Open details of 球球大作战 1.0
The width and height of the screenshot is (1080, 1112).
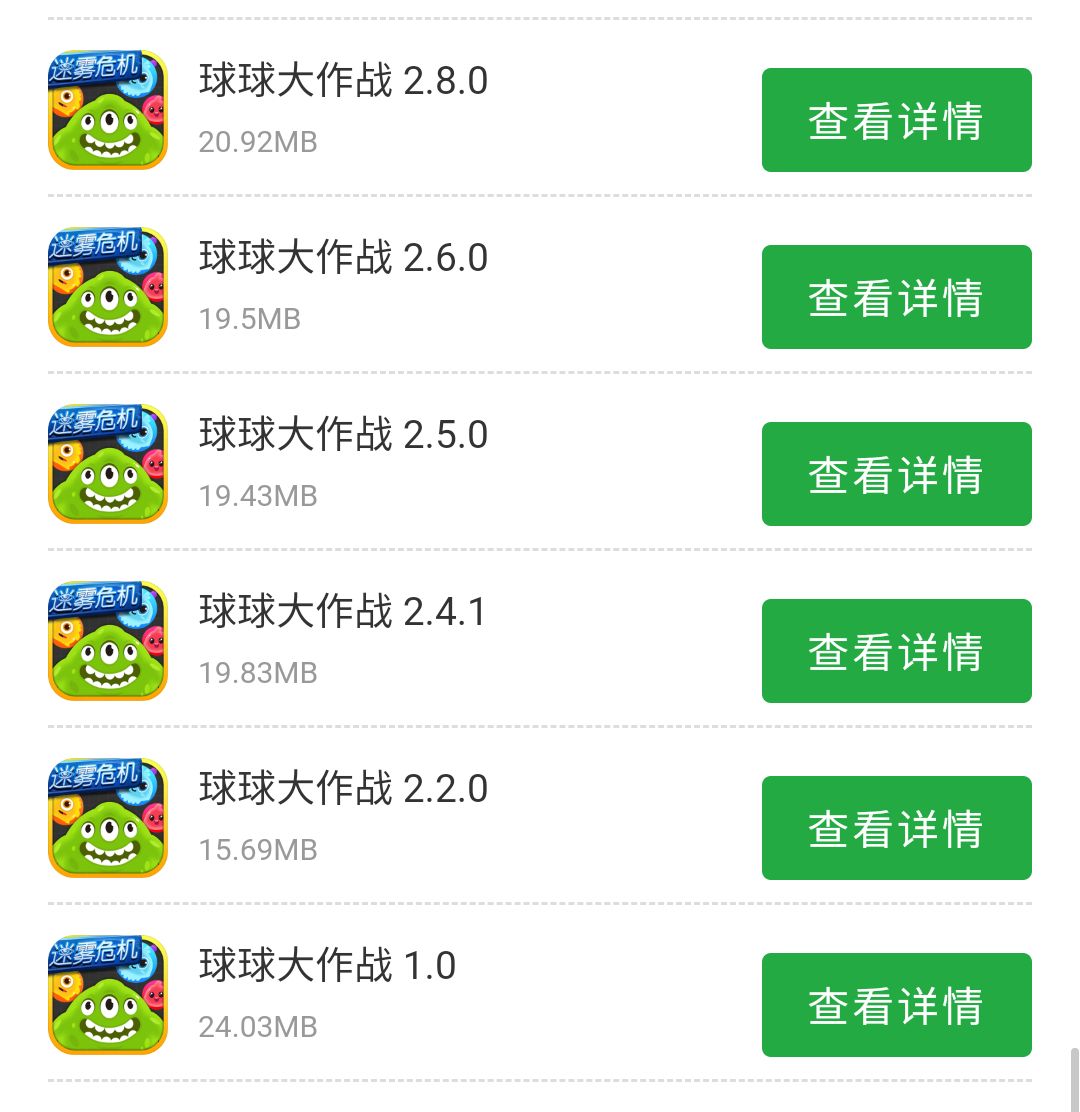896,1005
